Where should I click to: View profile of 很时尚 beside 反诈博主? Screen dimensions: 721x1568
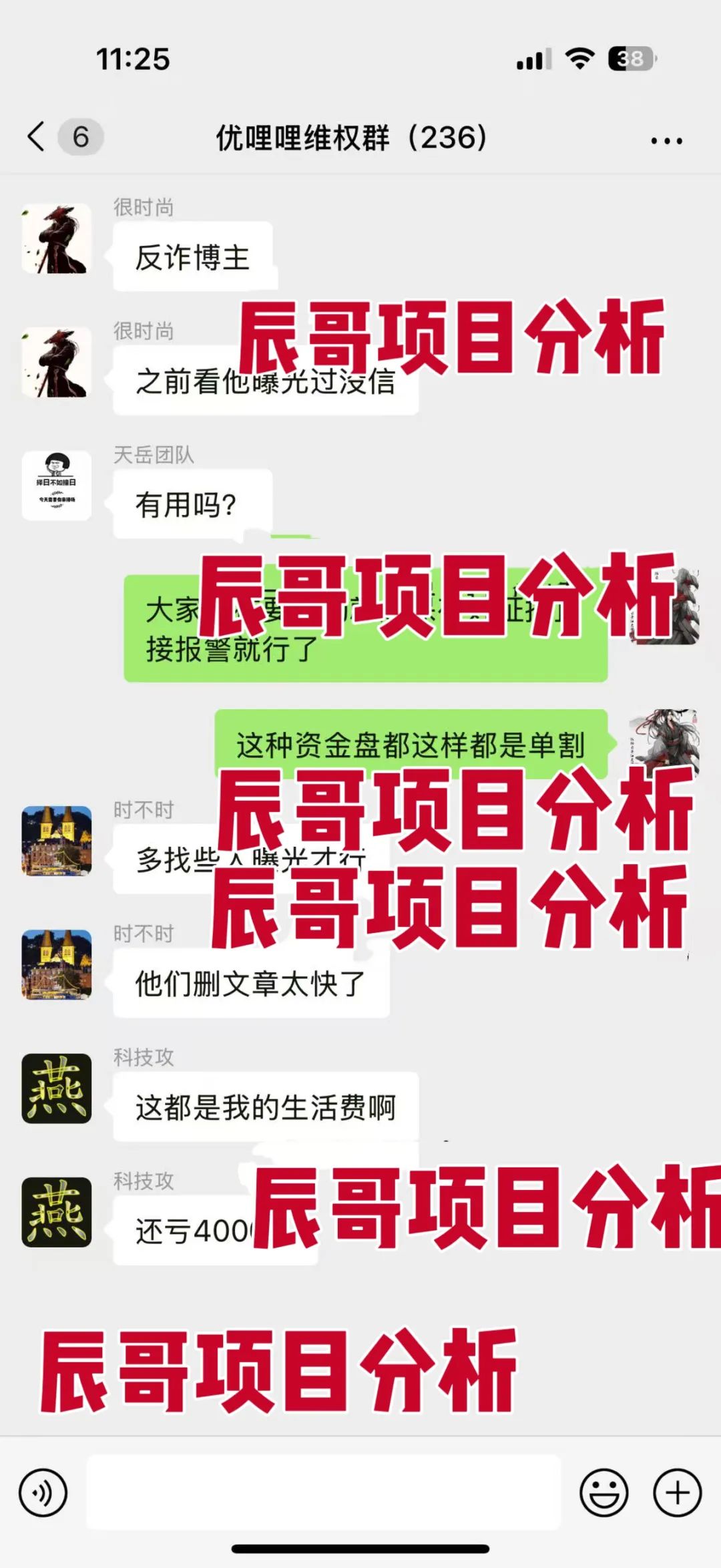click(57, 239)
